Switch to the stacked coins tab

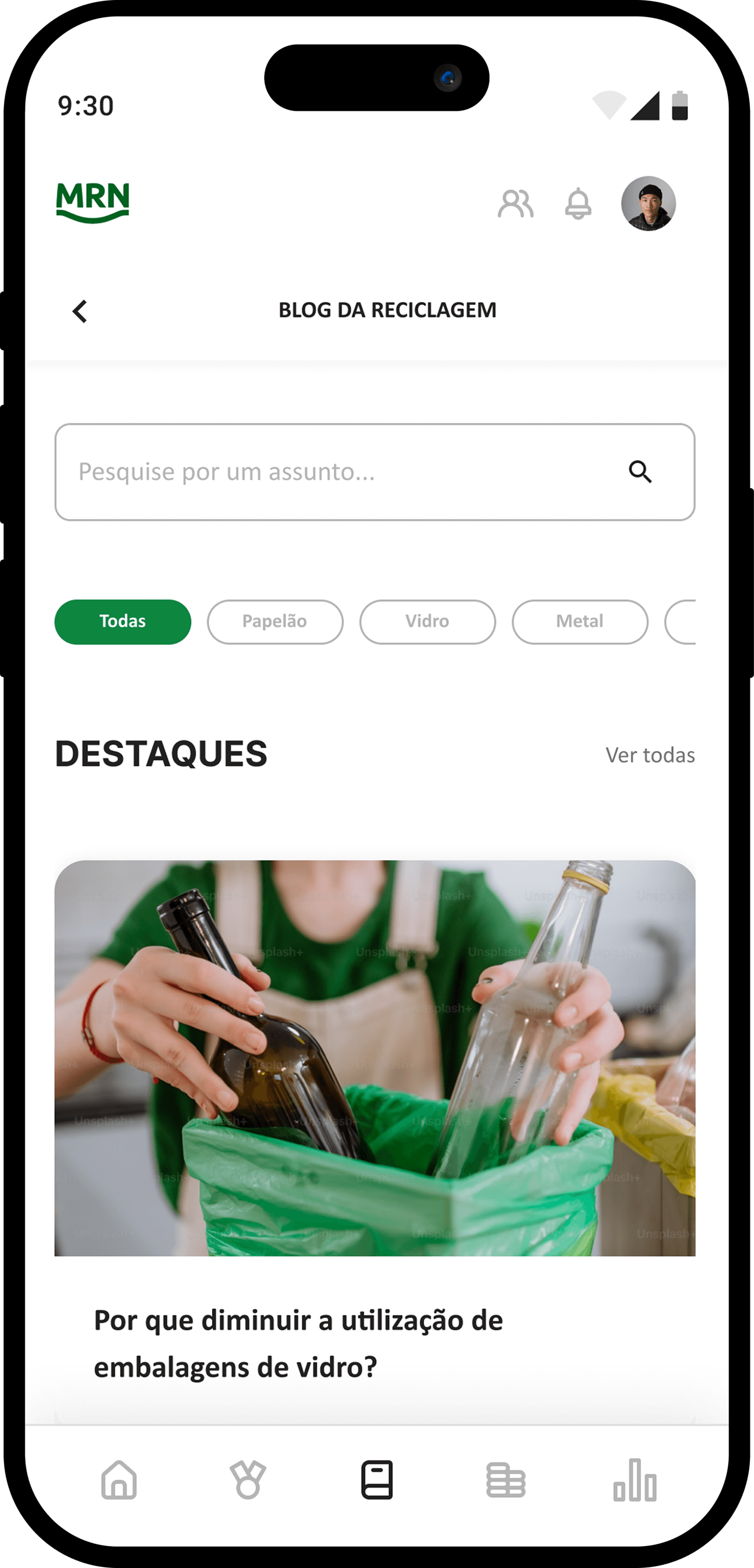[x=506, y=1480]
